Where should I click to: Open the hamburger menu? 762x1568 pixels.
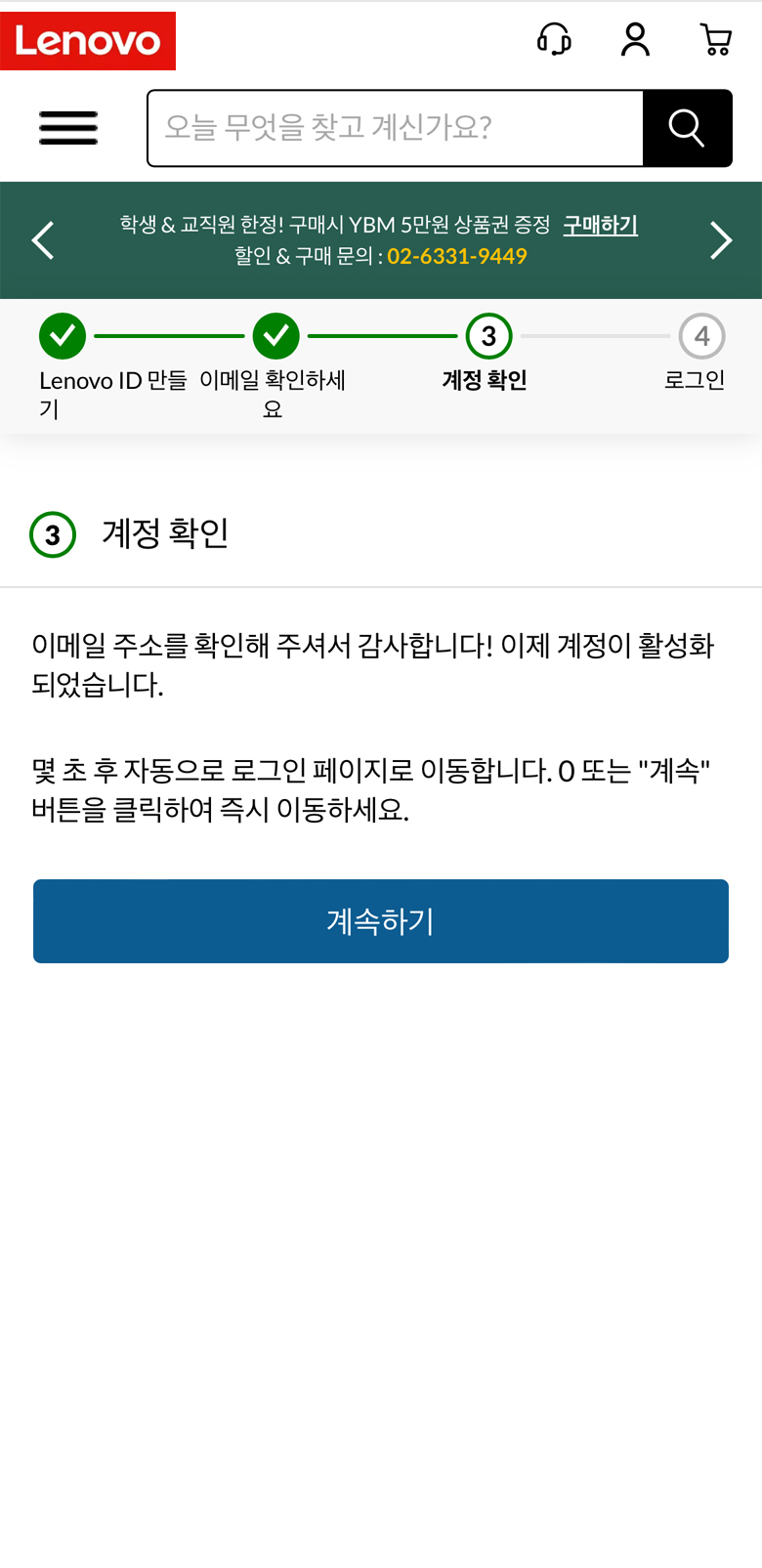tap(68, 128)
